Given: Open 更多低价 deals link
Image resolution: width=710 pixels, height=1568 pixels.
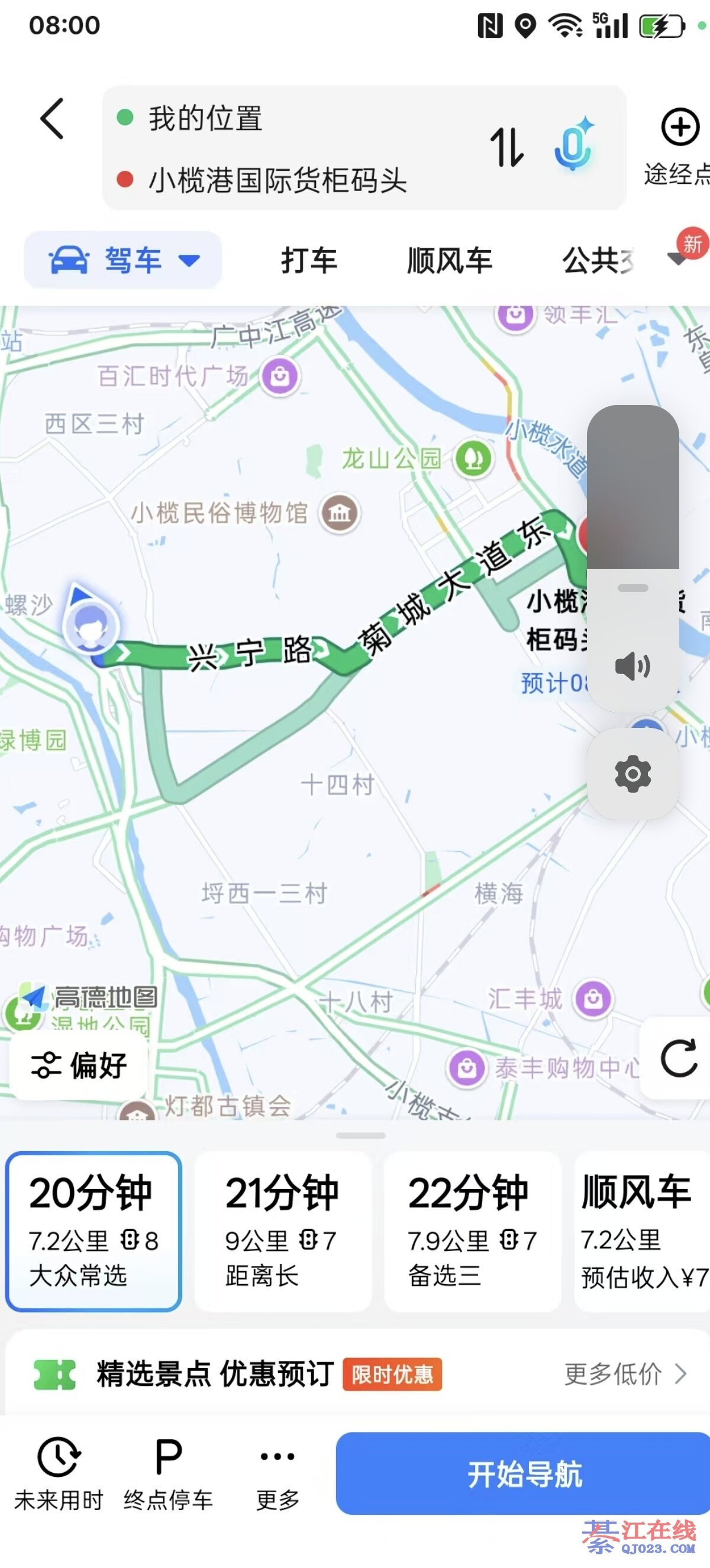Looking at the screenshot, I should 625,1374.
